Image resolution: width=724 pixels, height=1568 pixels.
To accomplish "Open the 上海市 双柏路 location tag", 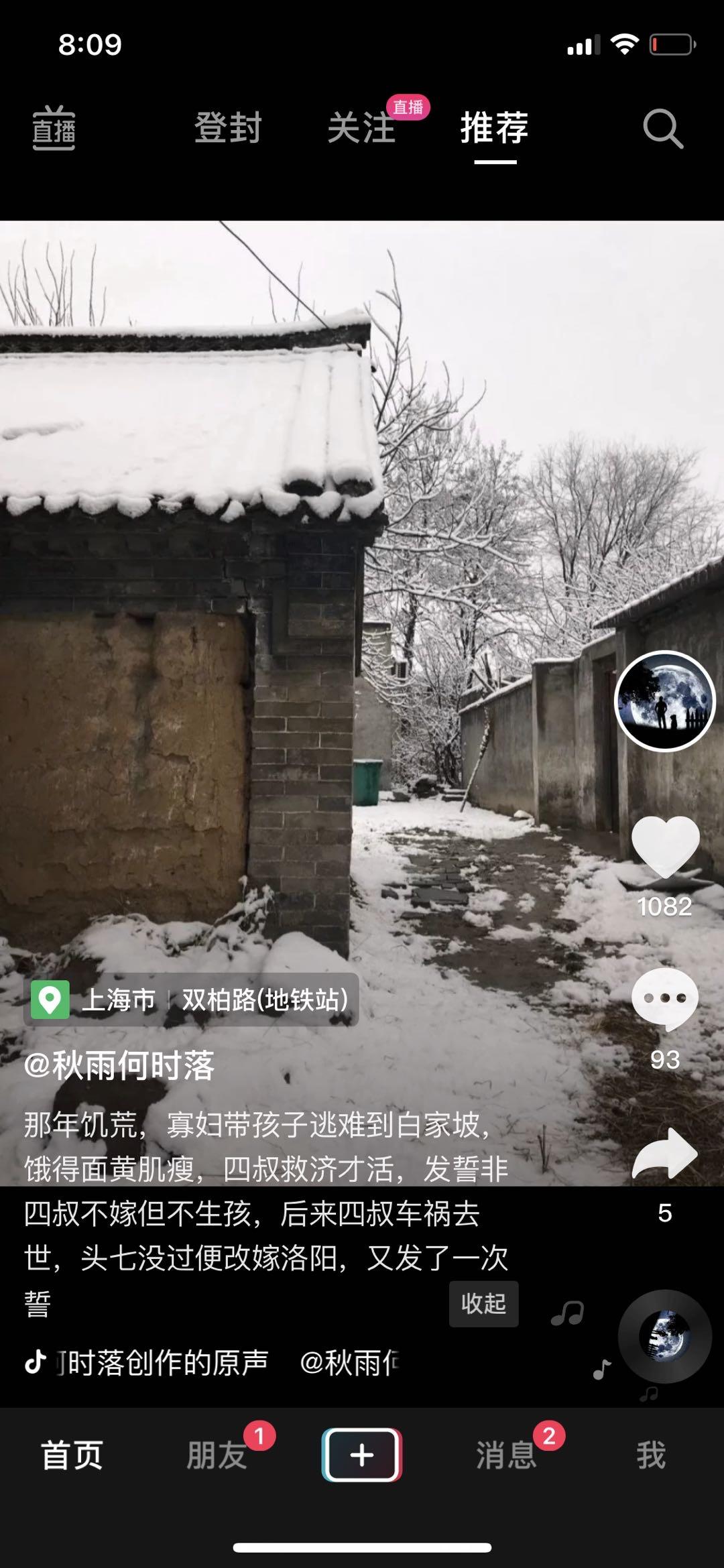I will pyautogui.click(x=191, y=1000).
